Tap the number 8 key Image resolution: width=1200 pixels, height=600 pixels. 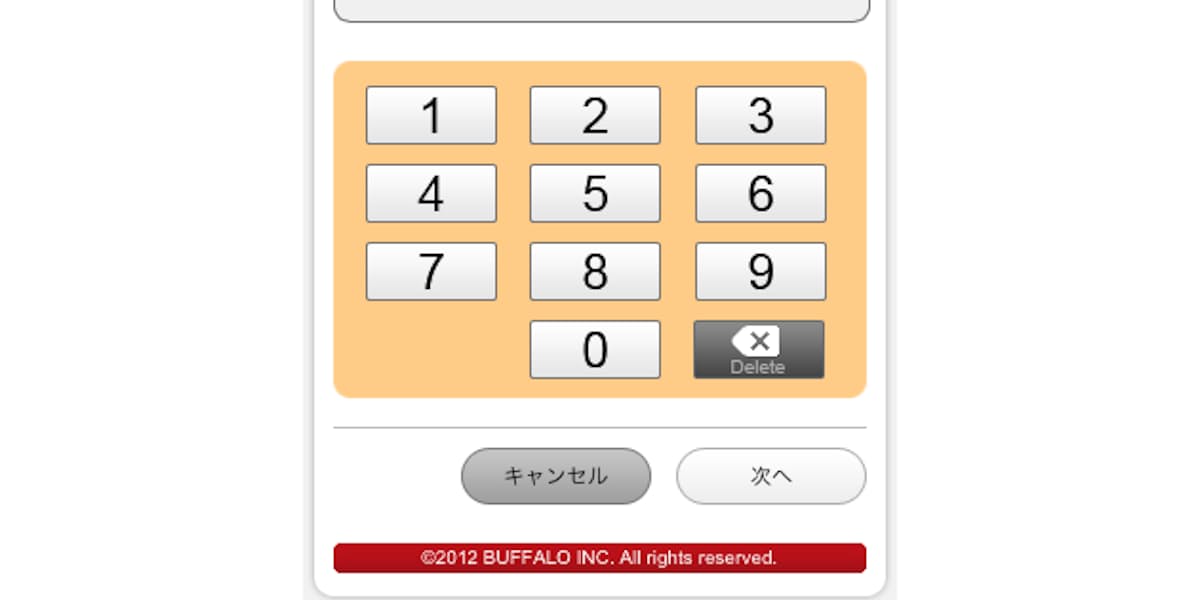click(x=595, y=272)
